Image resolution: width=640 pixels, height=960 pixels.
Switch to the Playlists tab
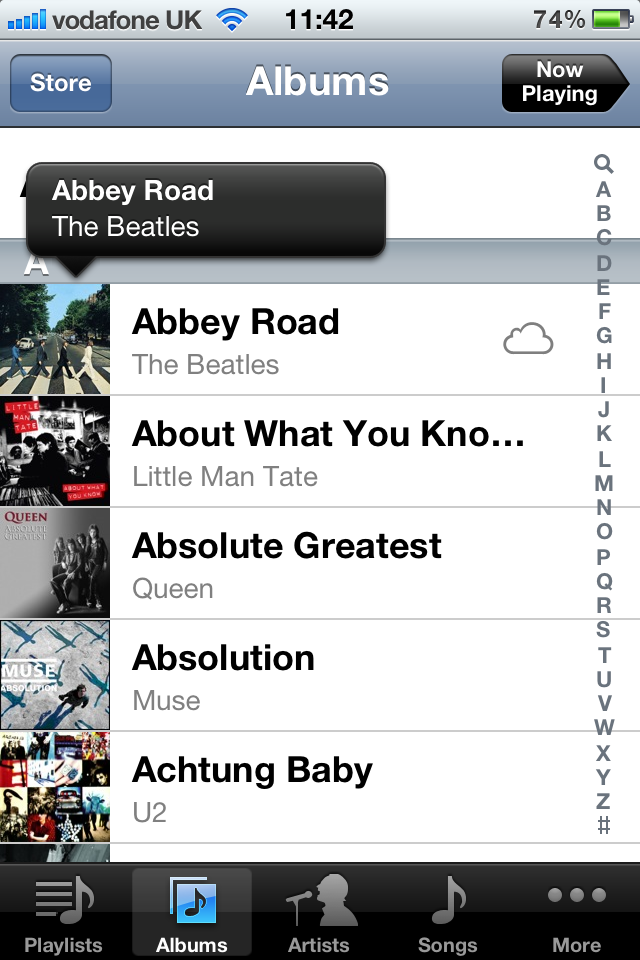coord(64,914)
